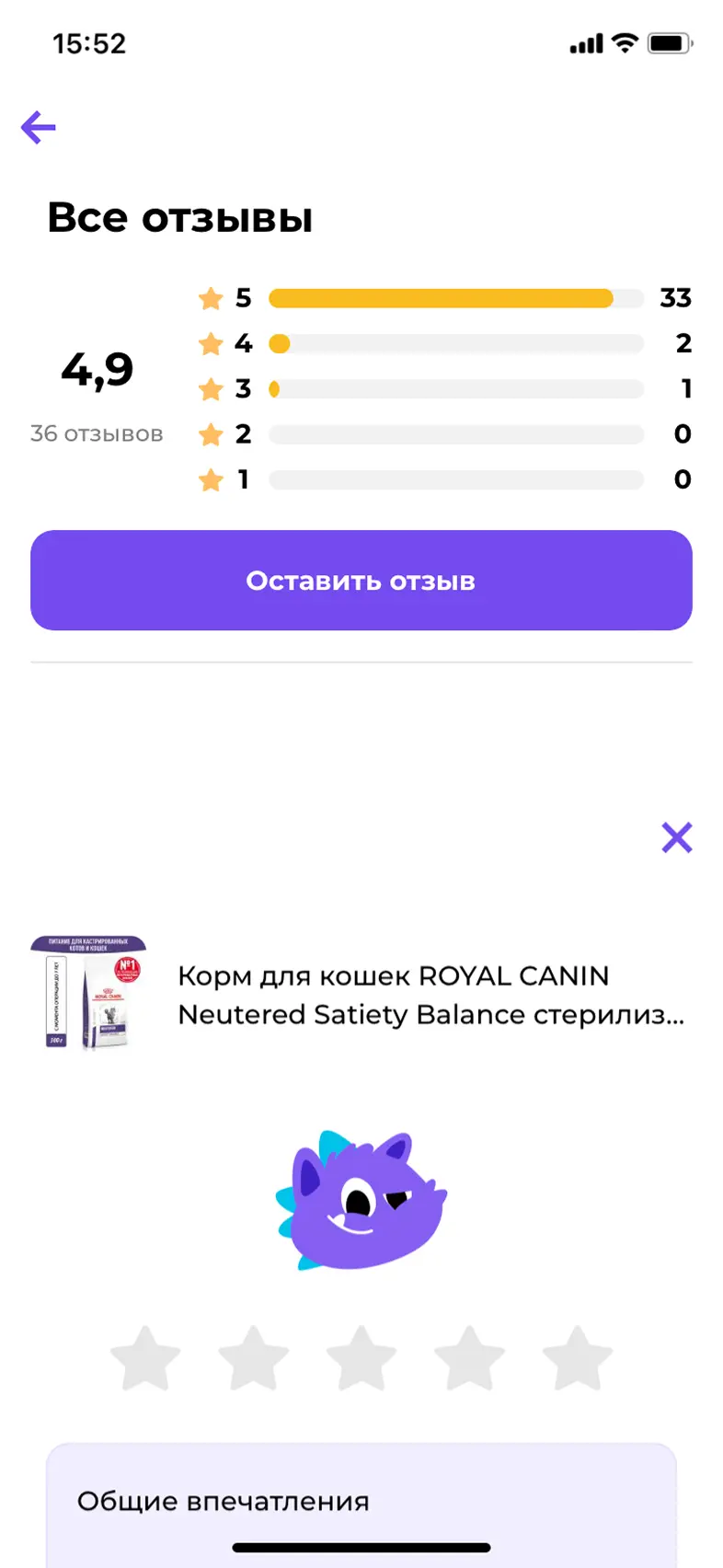Open the ROYAL CANIN product thumbnail

(x=89, y=994)
